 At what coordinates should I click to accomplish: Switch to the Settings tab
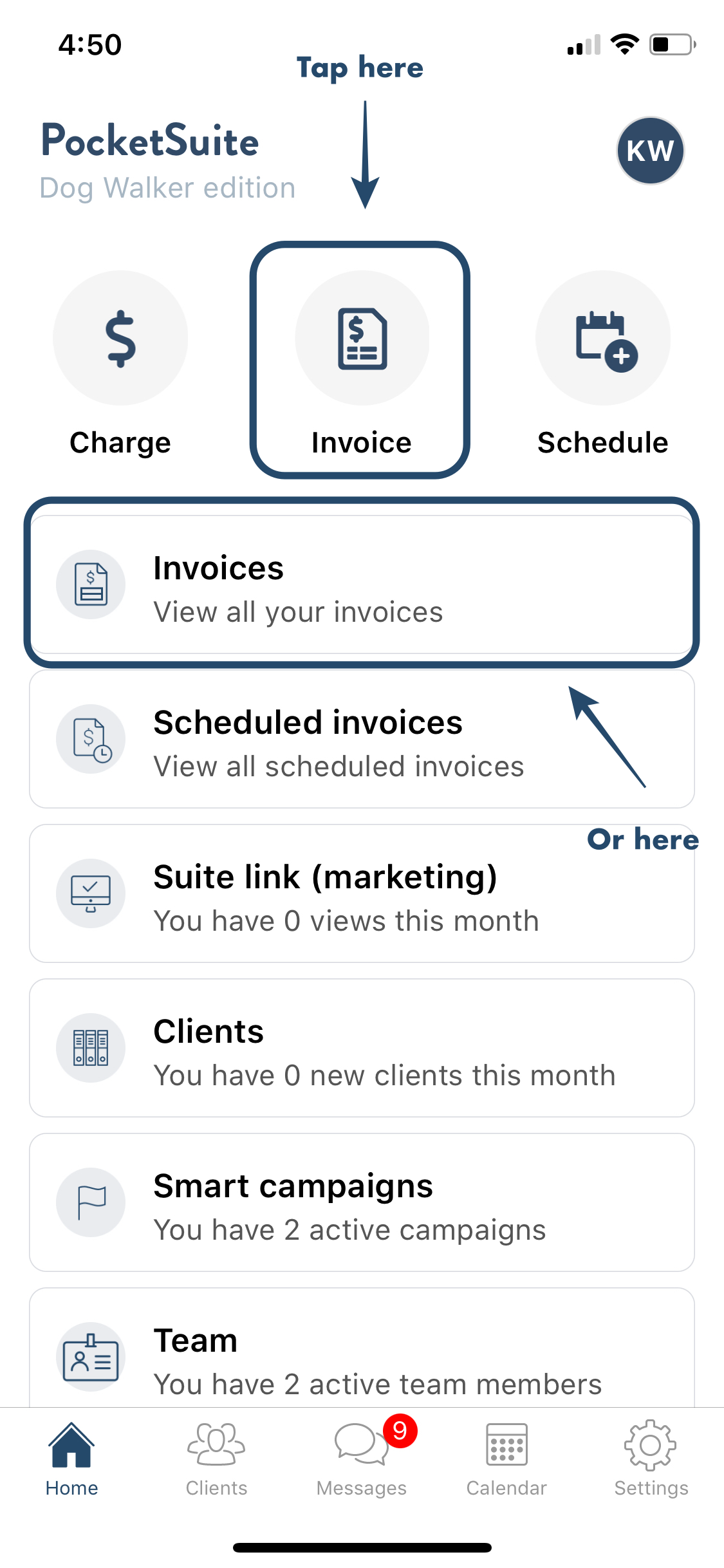tap(651, 1460)
